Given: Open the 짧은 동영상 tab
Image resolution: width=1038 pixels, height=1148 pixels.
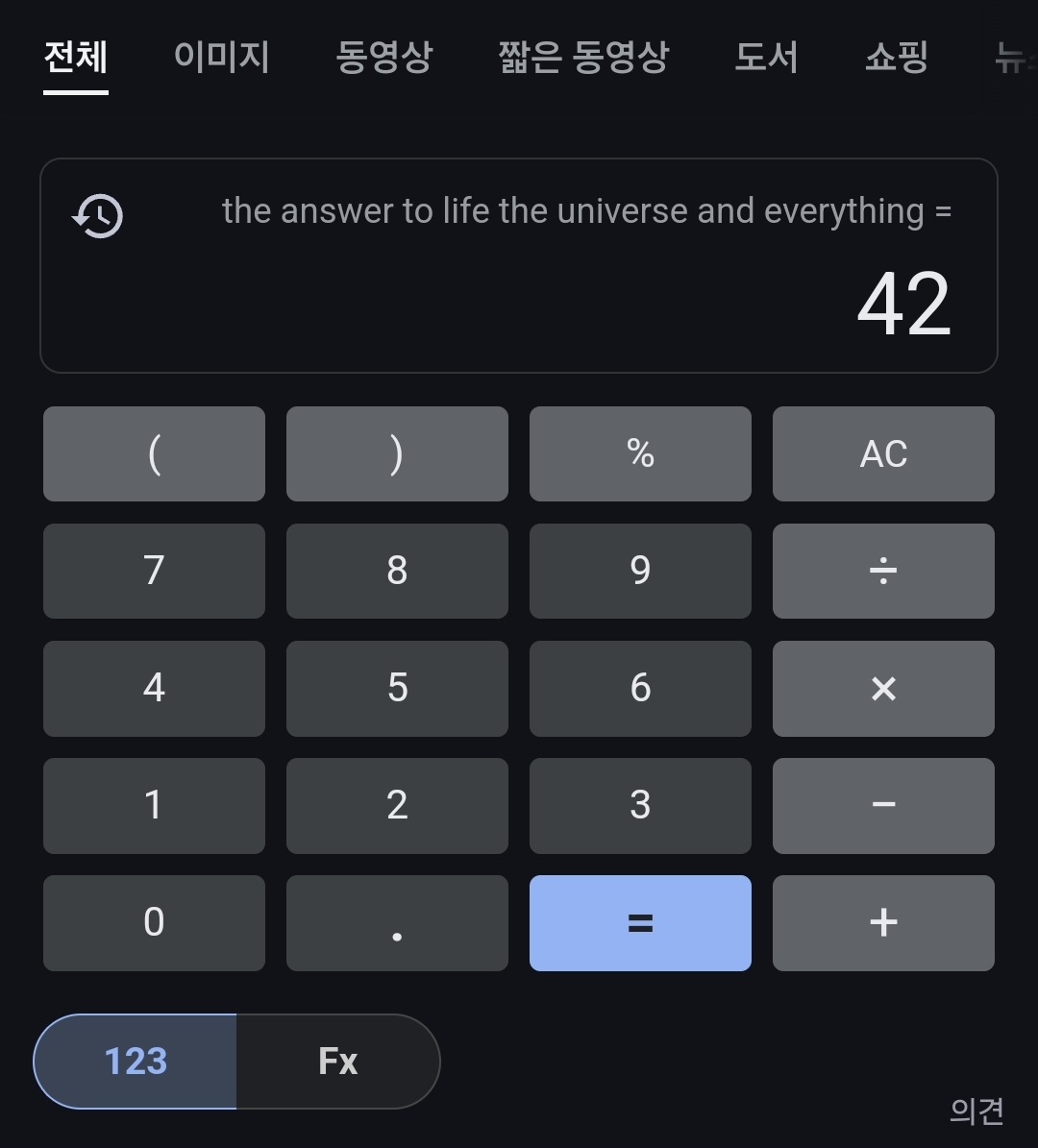Looking at the screenshot, I should [x=582, y=58].
